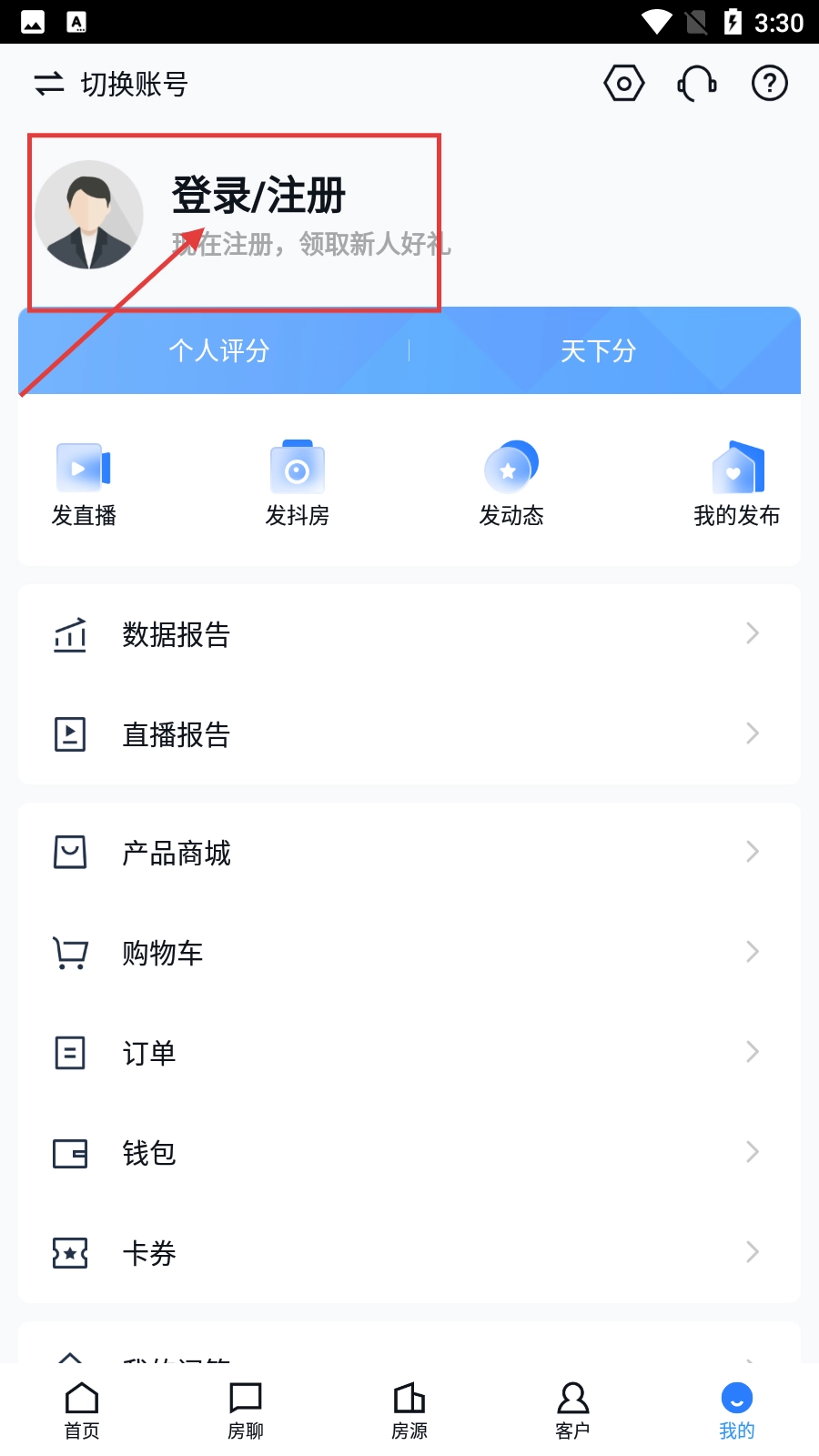Switch to the 首页 home tab
This screenshot has height=1456, width=819.
(82, 1410)
